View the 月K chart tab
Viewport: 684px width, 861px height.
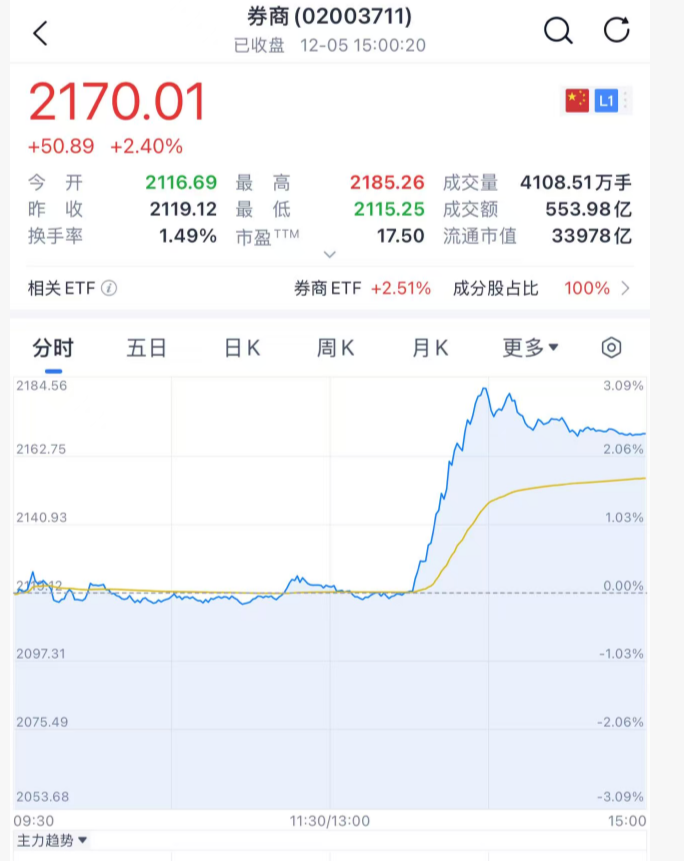click(x=430, y=348)
